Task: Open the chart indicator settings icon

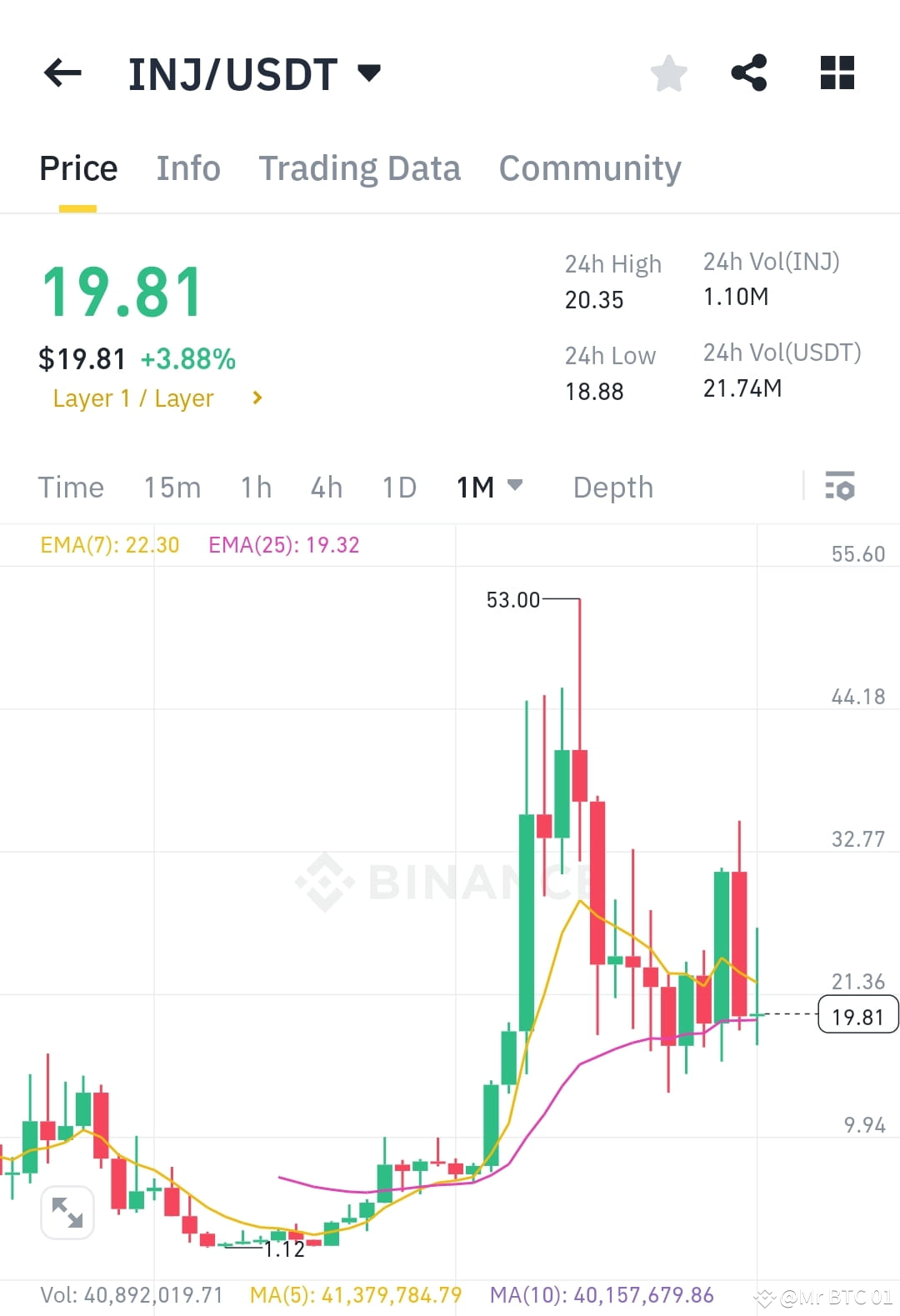Action: coord(840,486)
